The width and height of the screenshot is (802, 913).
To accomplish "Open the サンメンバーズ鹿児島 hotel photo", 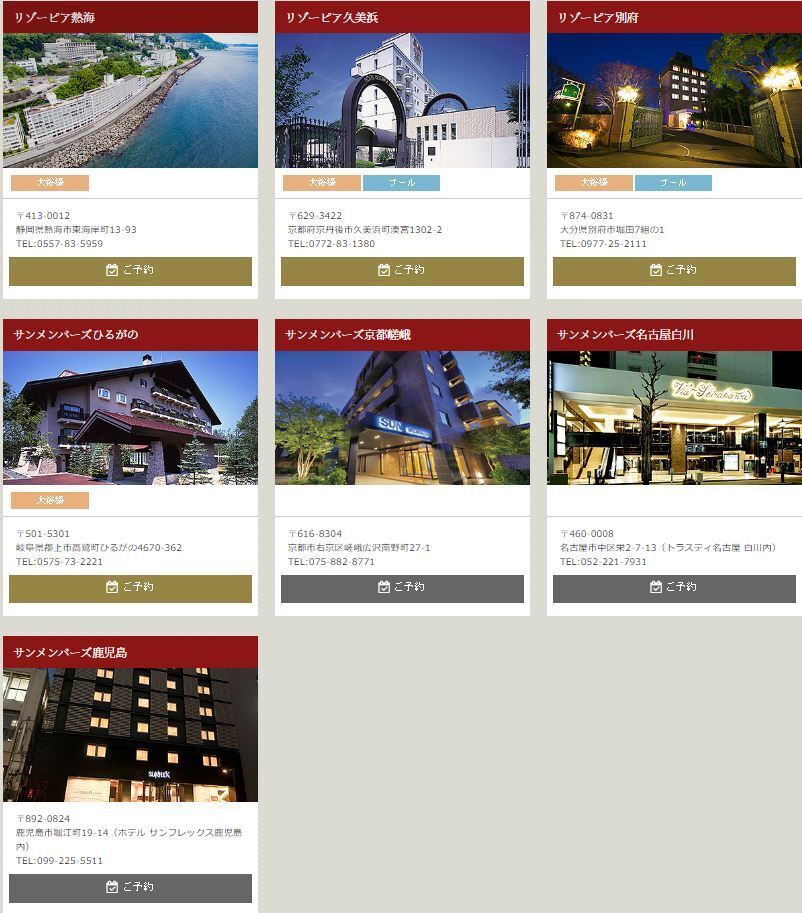I will pos(130,734).
